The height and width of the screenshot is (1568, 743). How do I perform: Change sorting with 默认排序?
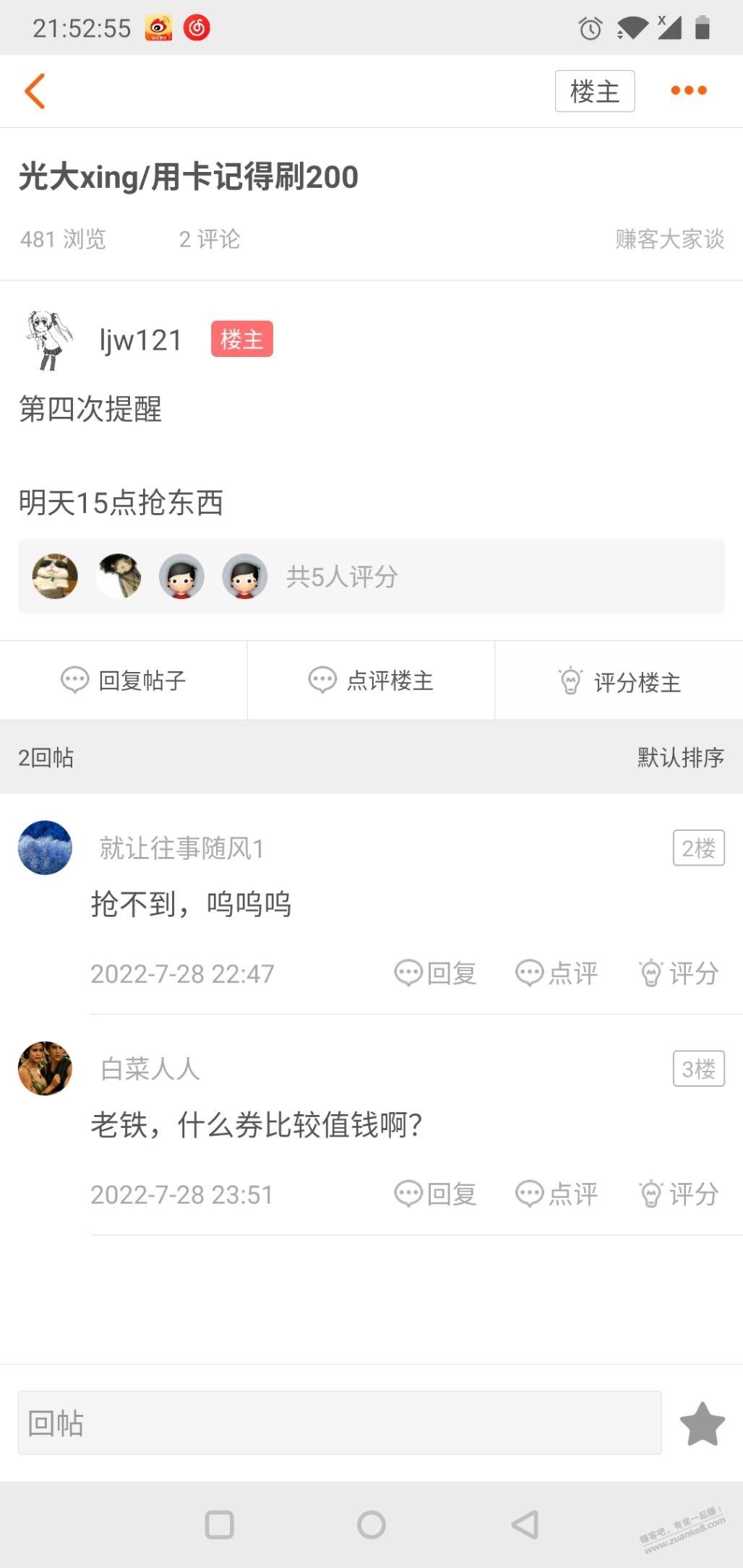click(x=681, y=757)
